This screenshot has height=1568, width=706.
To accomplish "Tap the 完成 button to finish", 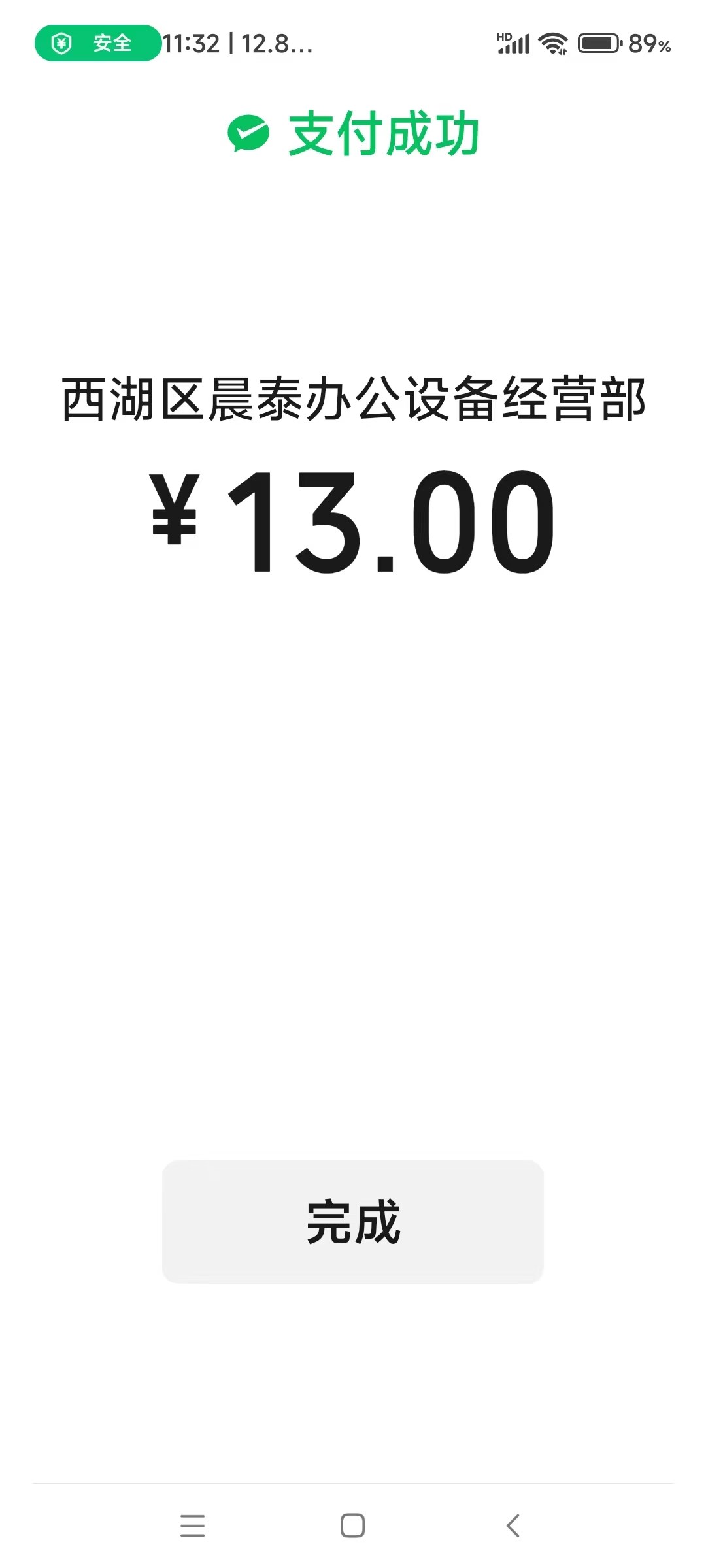I will click(353, 1222).
